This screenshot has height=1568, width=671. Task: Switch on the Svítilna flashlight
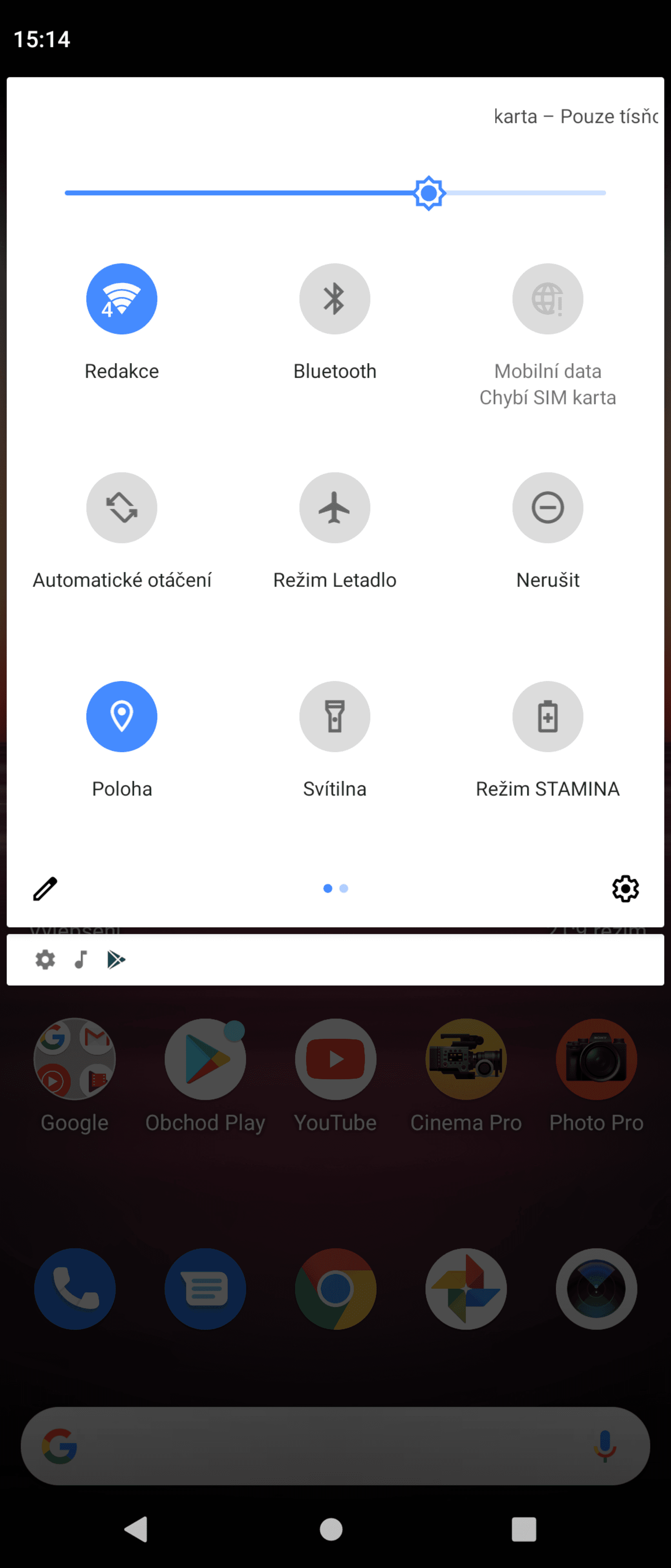pos(335,717)
